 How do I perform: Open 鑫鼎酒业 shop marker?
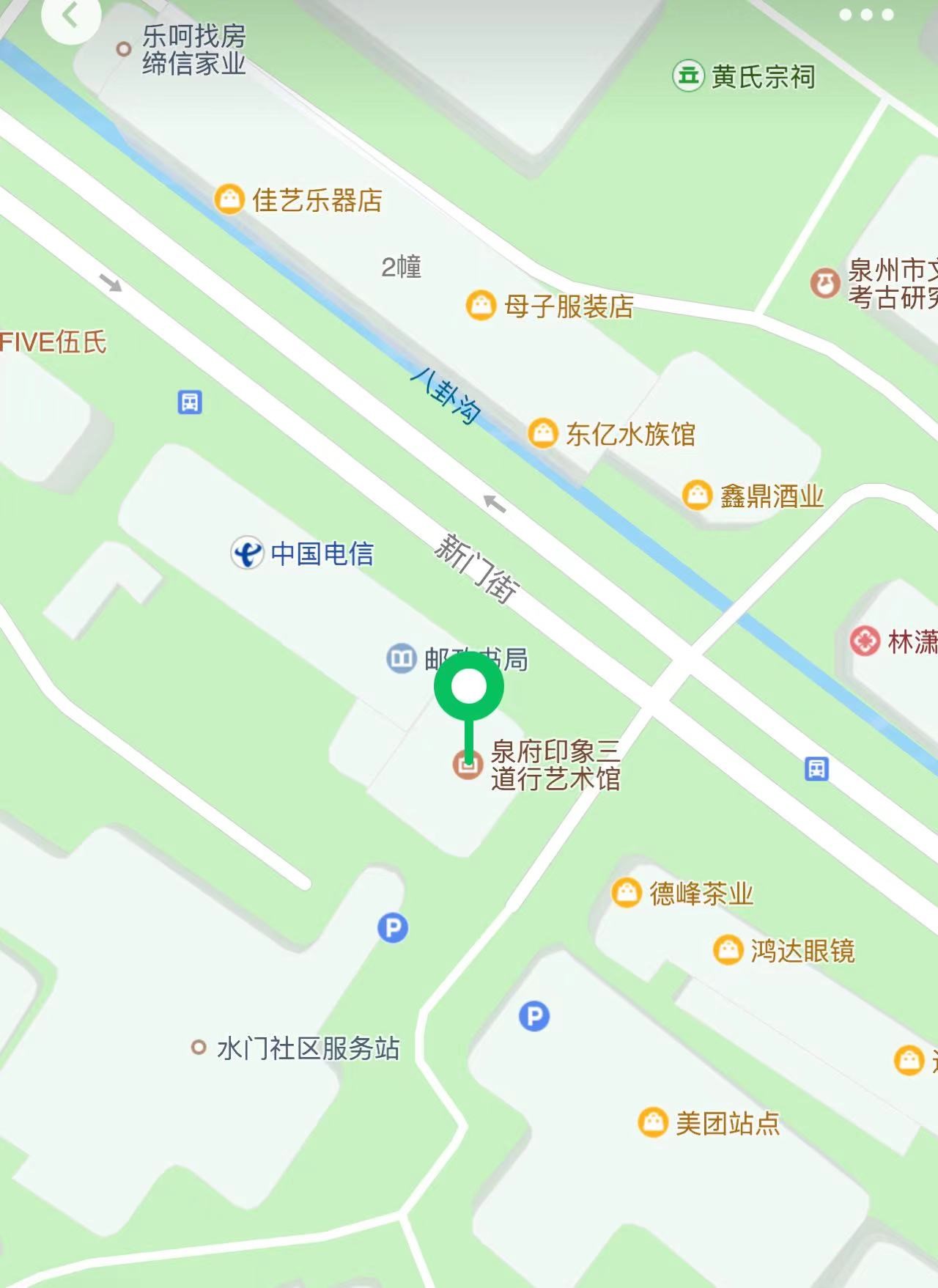(x=697, y=496)
